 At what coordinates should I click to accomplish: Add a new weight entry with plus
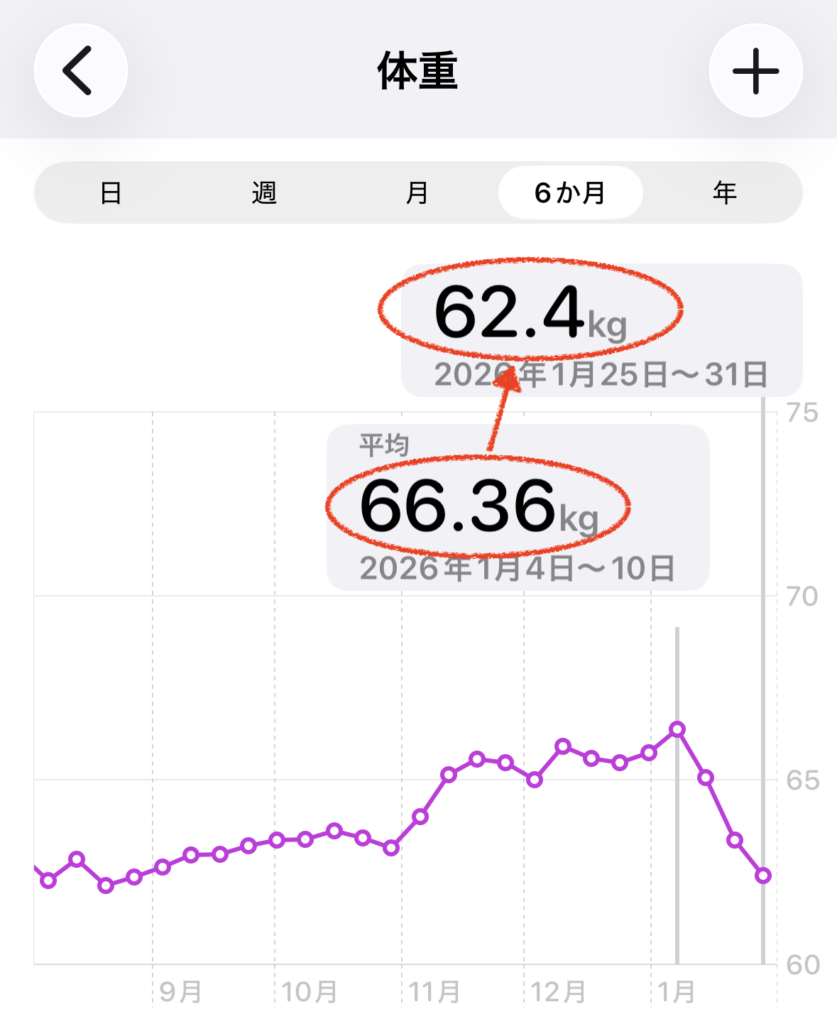click(755, 71)
